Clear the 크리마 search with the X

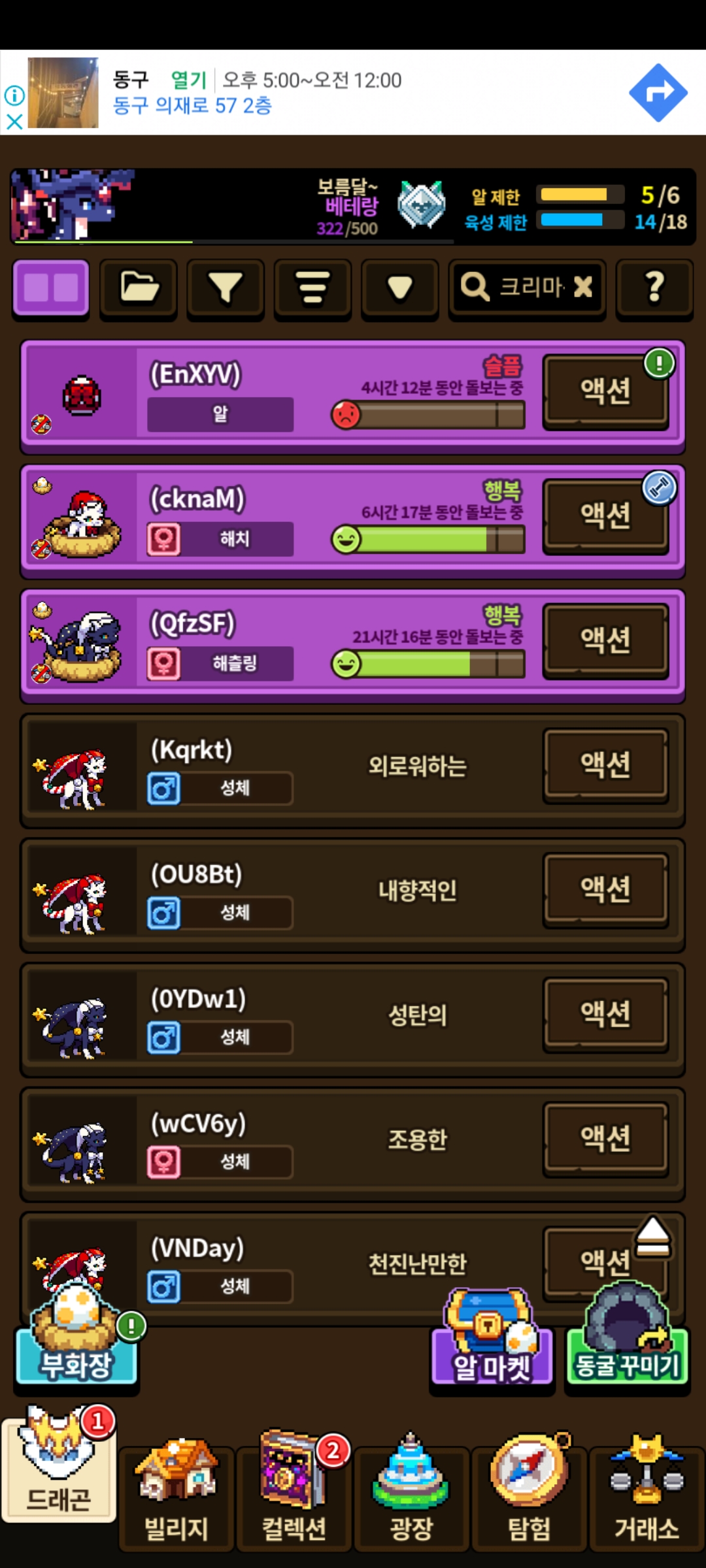pos(583,287)
